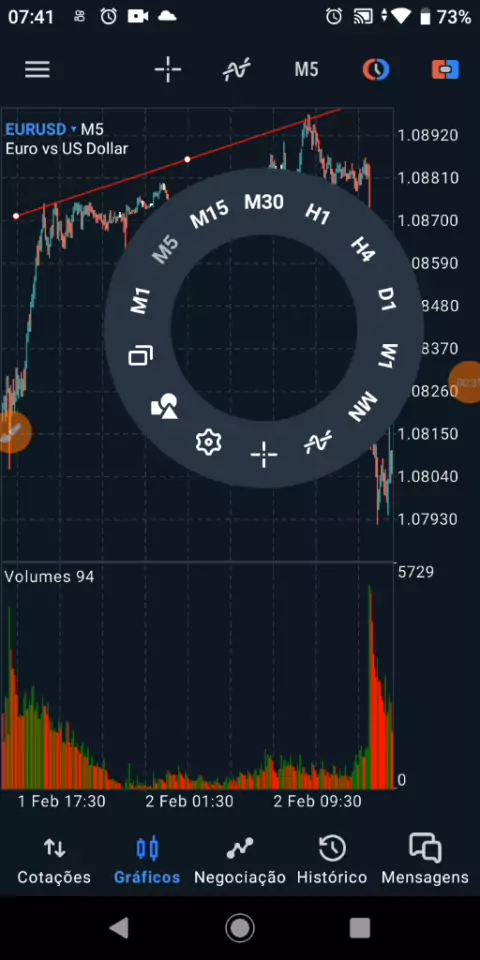Viewport: 480px width, 960px height.
Task: Select M1 timeframe in radial menu
Action: click(x=141, y=301)
